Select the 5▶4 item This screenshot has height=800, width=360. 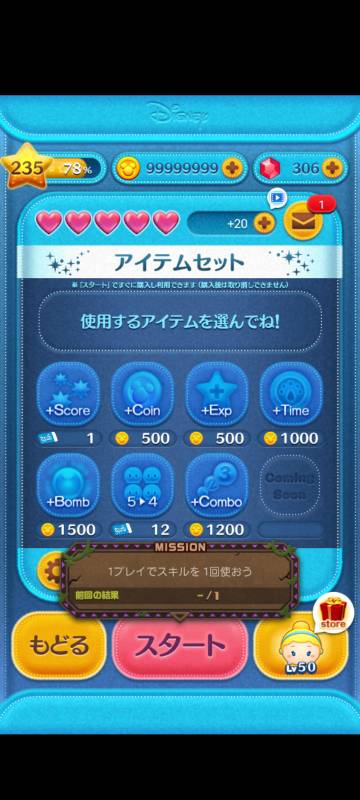(142, 485)
